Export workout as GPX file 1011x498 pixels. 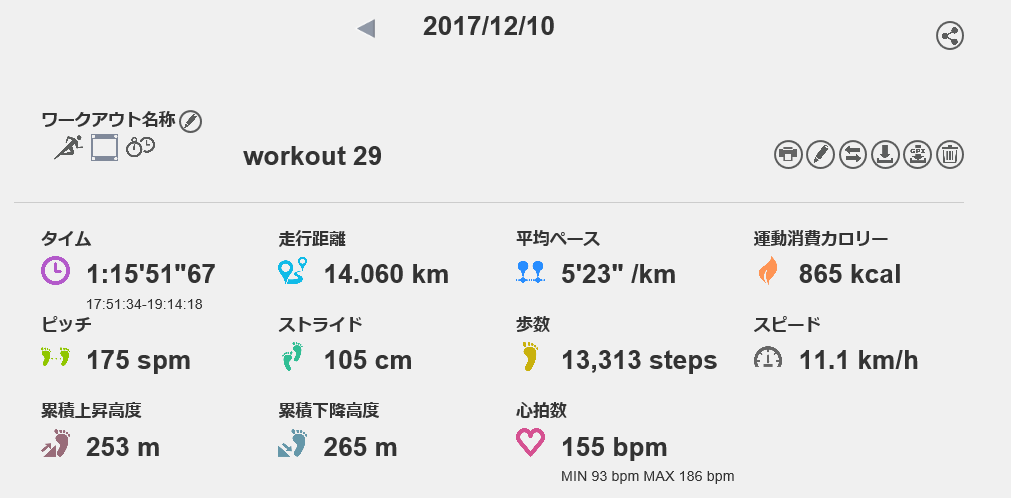tap(917, 155)
